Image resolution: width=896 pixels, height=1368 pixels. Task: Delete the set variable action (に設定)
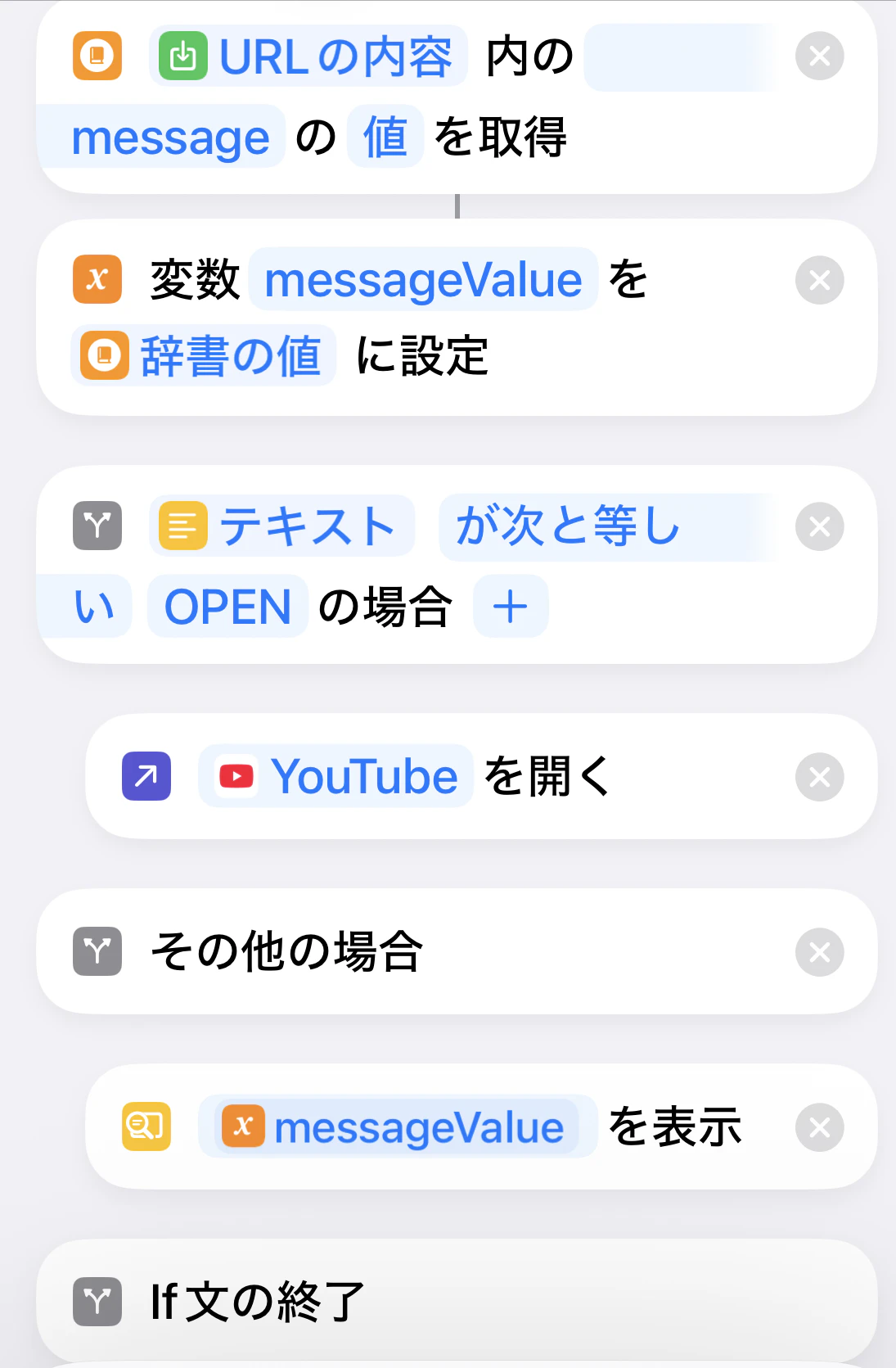(x=819, y=281)
